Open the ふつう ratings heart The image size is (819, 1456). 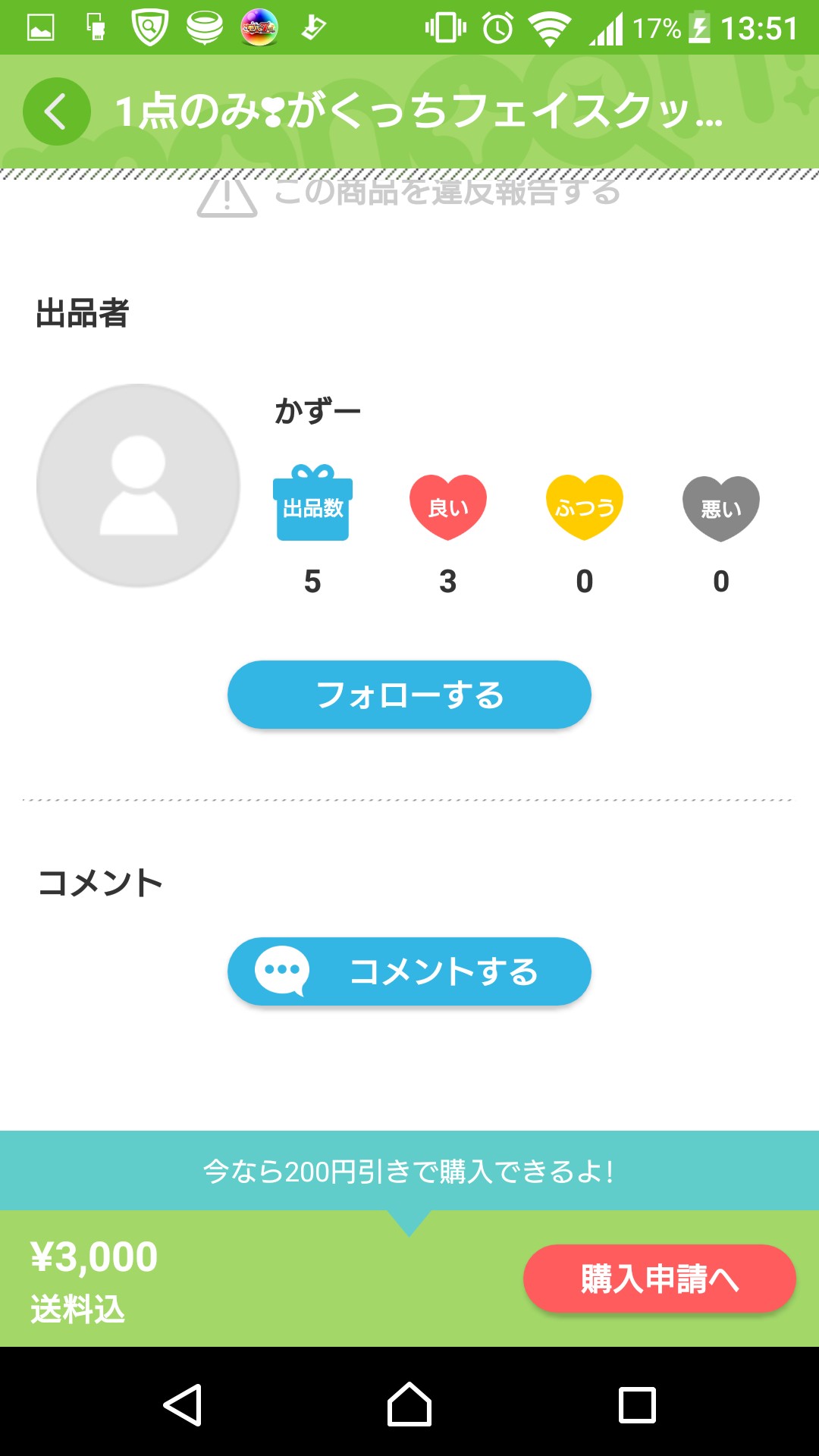click(x=585, y=507)
